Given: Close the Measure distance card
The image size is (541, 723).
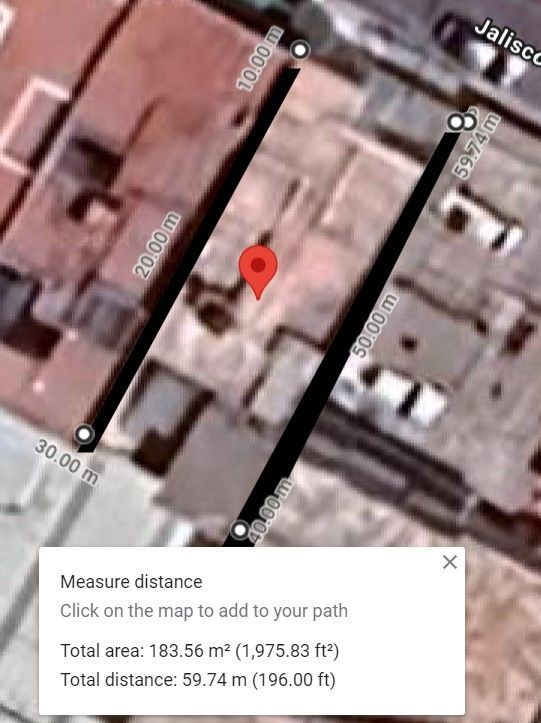Looking at the screenshot, I should pos(450,562).
